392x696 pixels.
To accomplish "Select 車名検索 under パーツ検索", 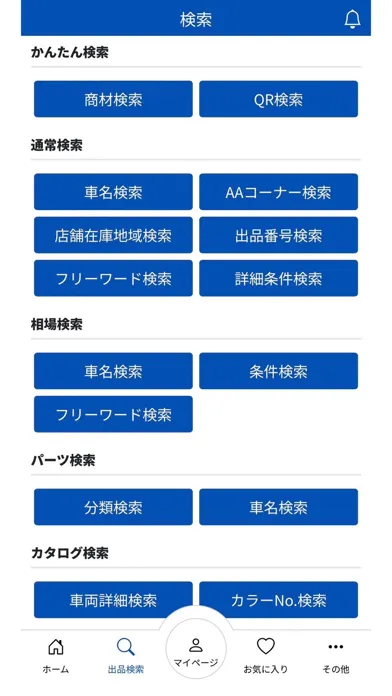I will pos(278,507).
